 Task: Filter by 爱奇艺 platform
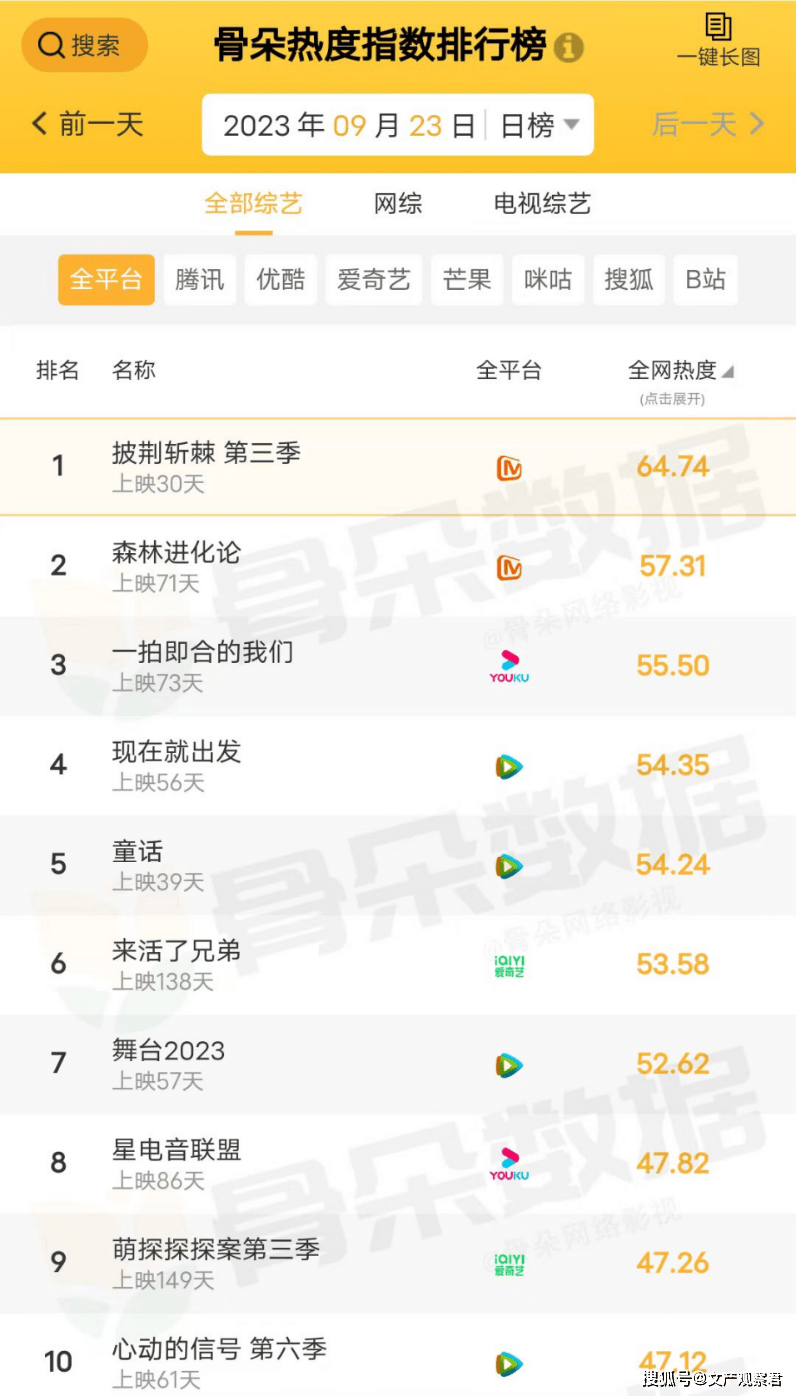pos(374,280)
